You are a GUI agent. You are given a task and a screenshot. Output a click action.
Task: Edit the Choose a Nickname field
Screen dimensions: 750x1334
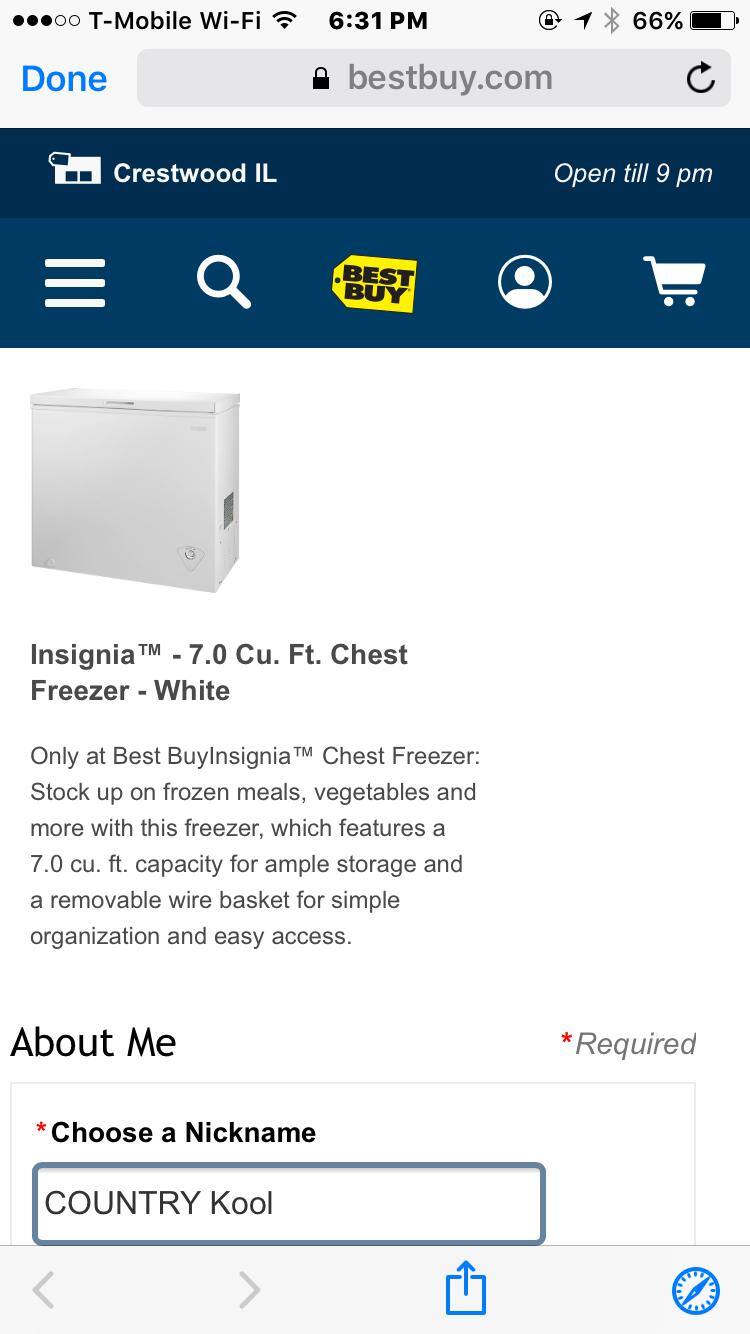click(x=288, y=1203)
